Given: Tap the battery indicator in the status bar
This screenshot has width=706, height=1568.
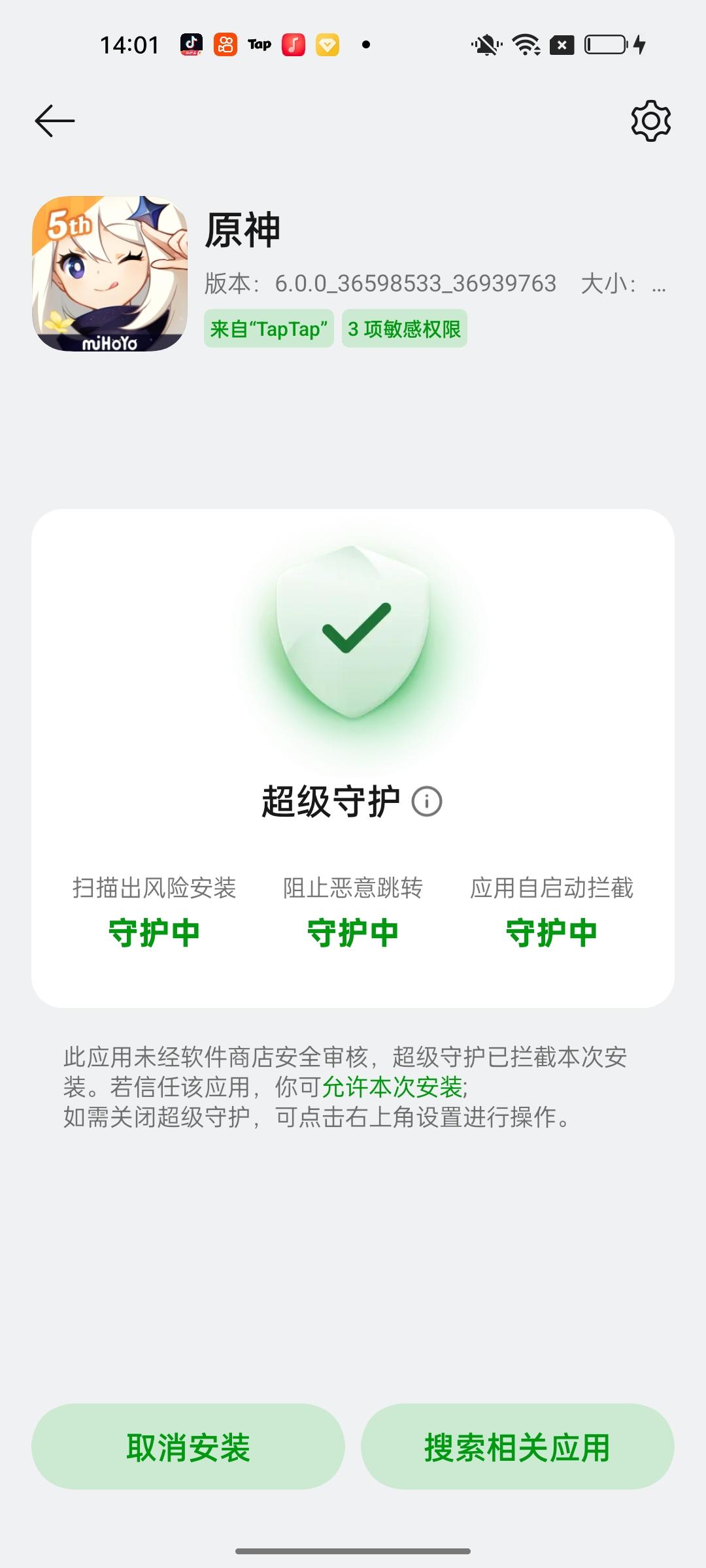Looking at the screenshot, I should coord(605,44).
